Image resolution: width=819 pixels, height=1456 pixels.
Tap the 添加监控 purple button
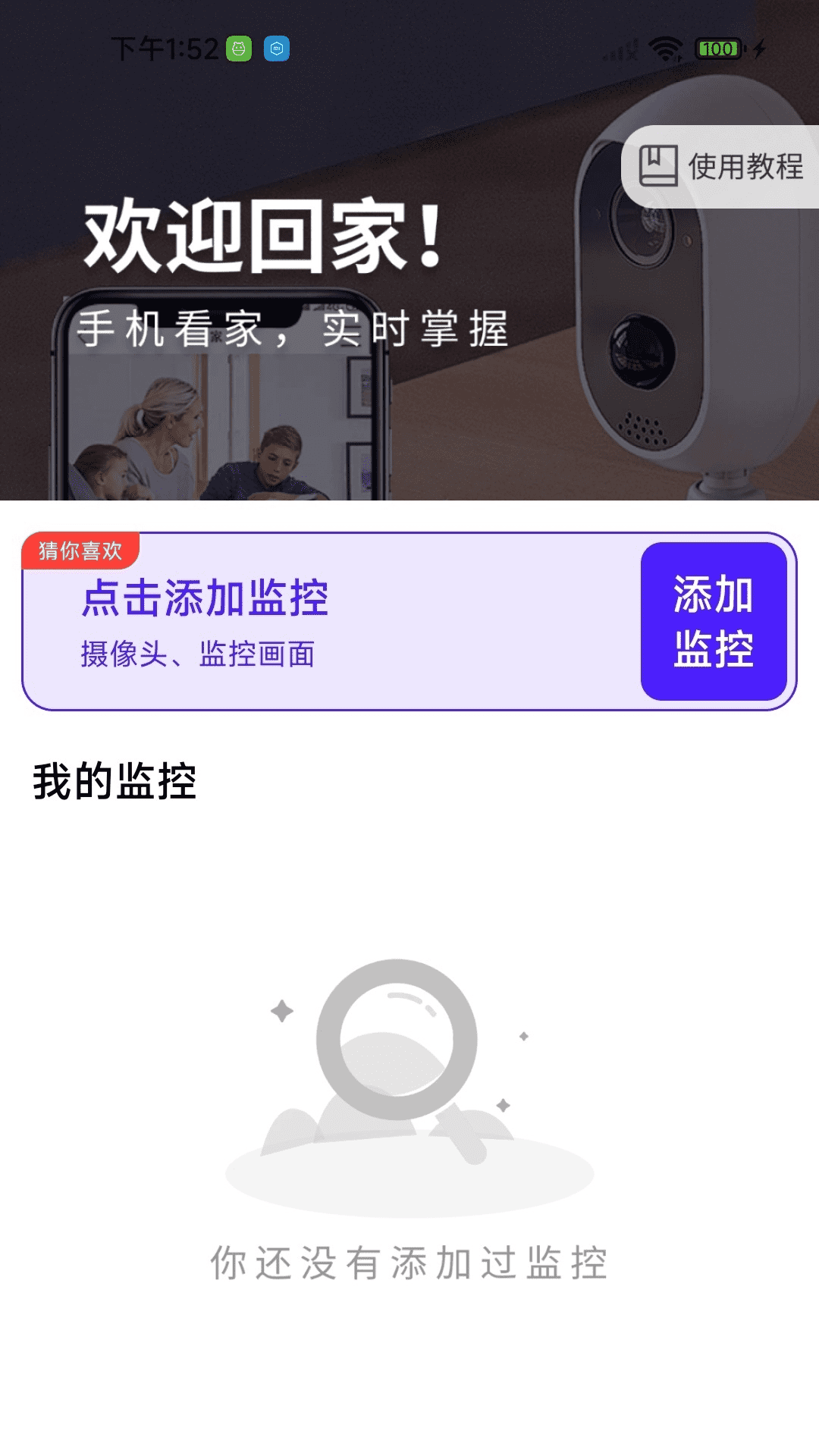click(x=714, y=621)
